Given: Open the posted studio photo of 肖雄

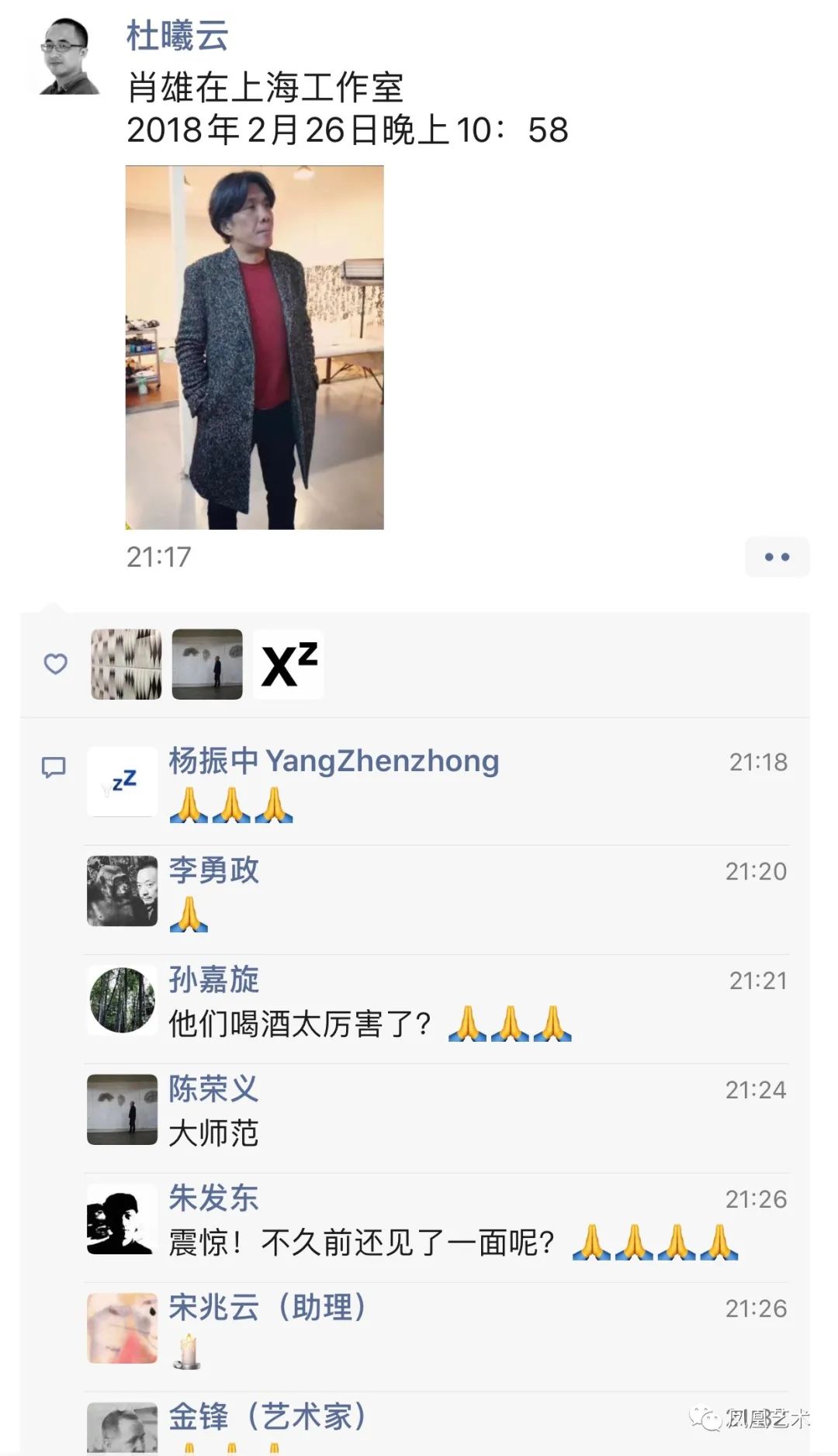Looking at the screenshot, I should pos(256,349).
